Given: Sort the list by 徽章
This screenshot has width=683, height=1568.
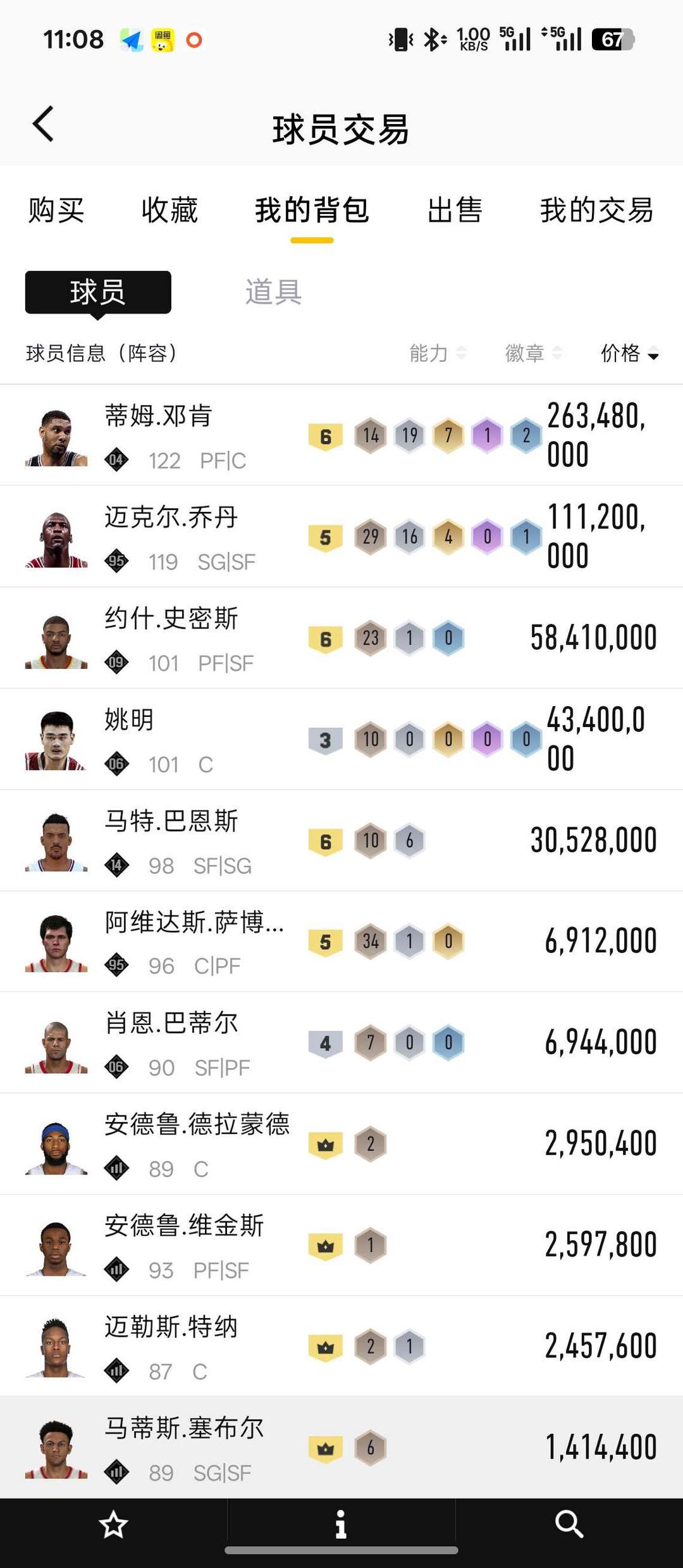Looking at the screenshot, I should coord(533,352).
